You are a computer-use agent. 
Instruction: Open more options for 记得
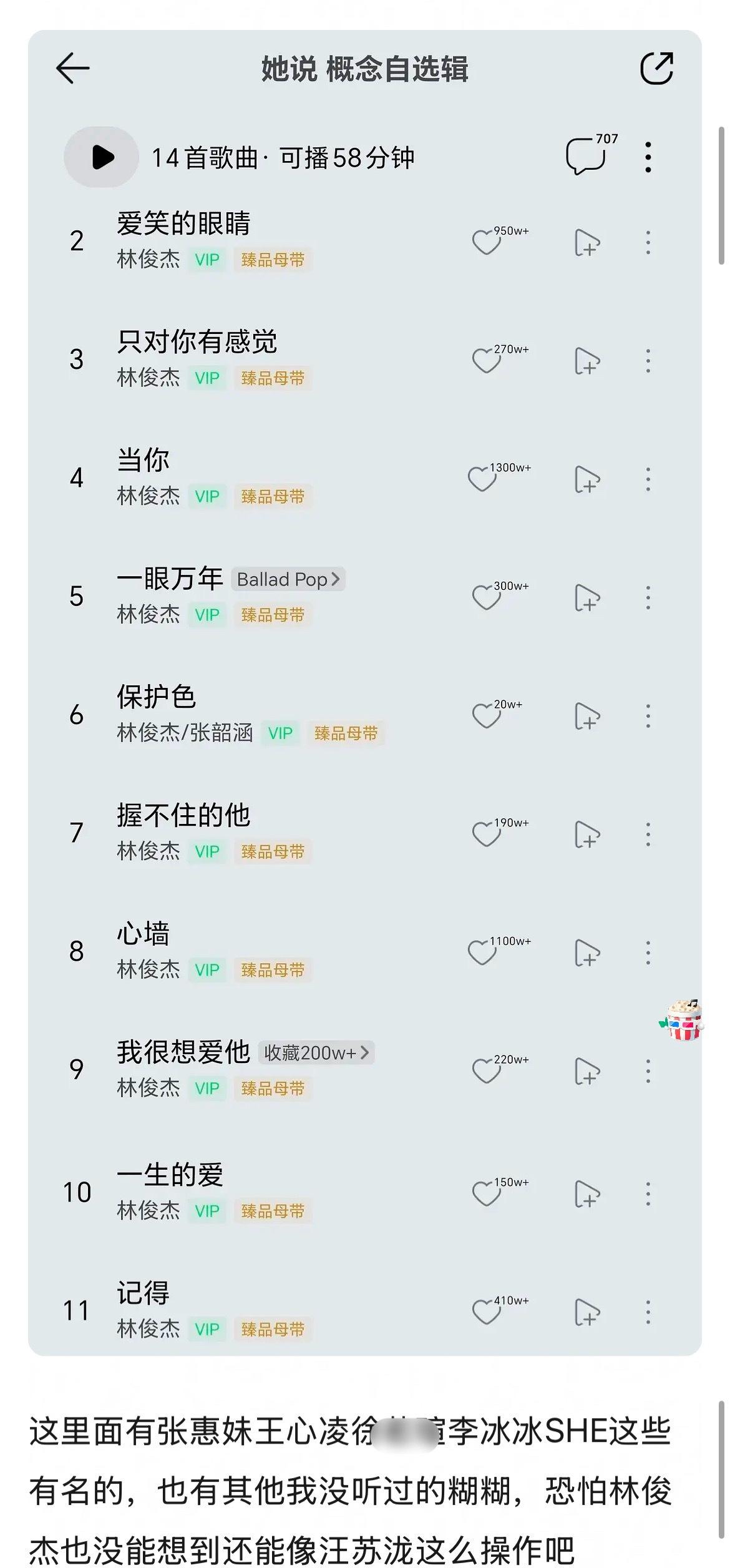(648, 1313)
